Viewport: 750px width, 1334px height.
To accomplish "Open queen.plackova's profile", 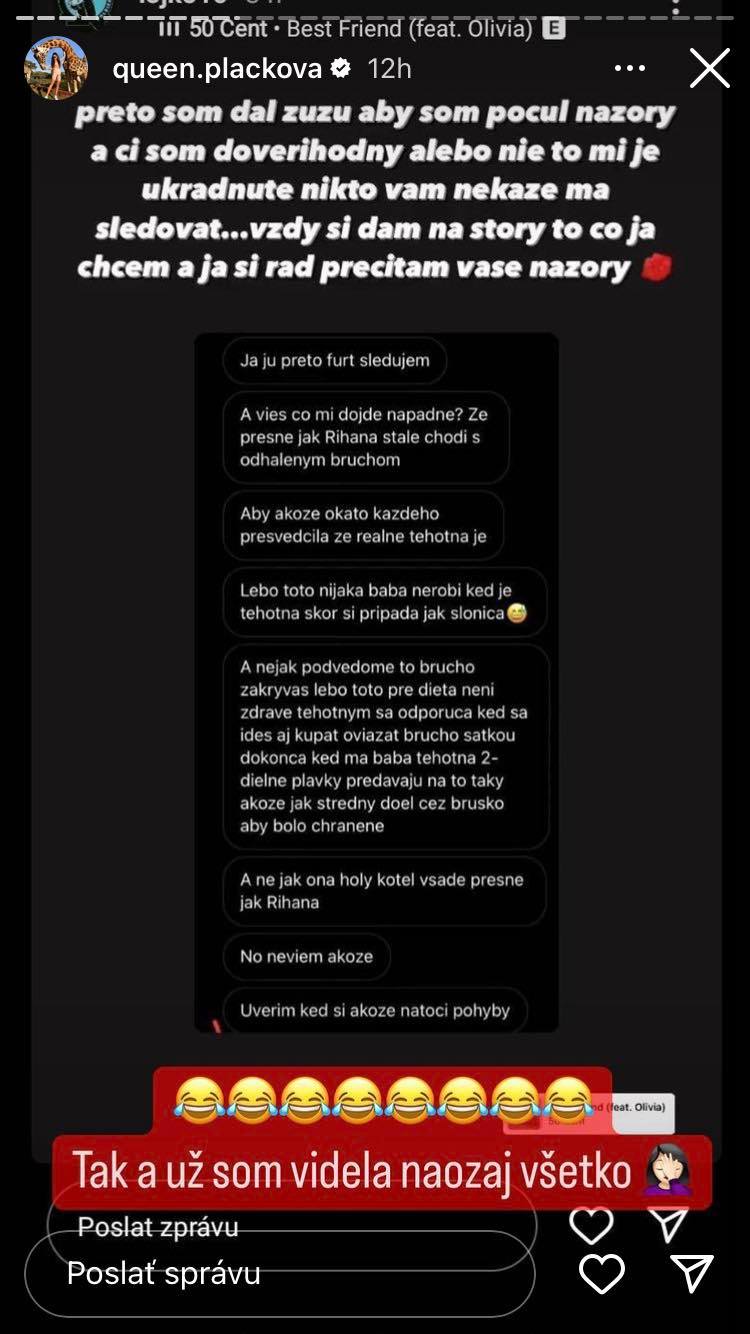I will [x=216, y=68].
